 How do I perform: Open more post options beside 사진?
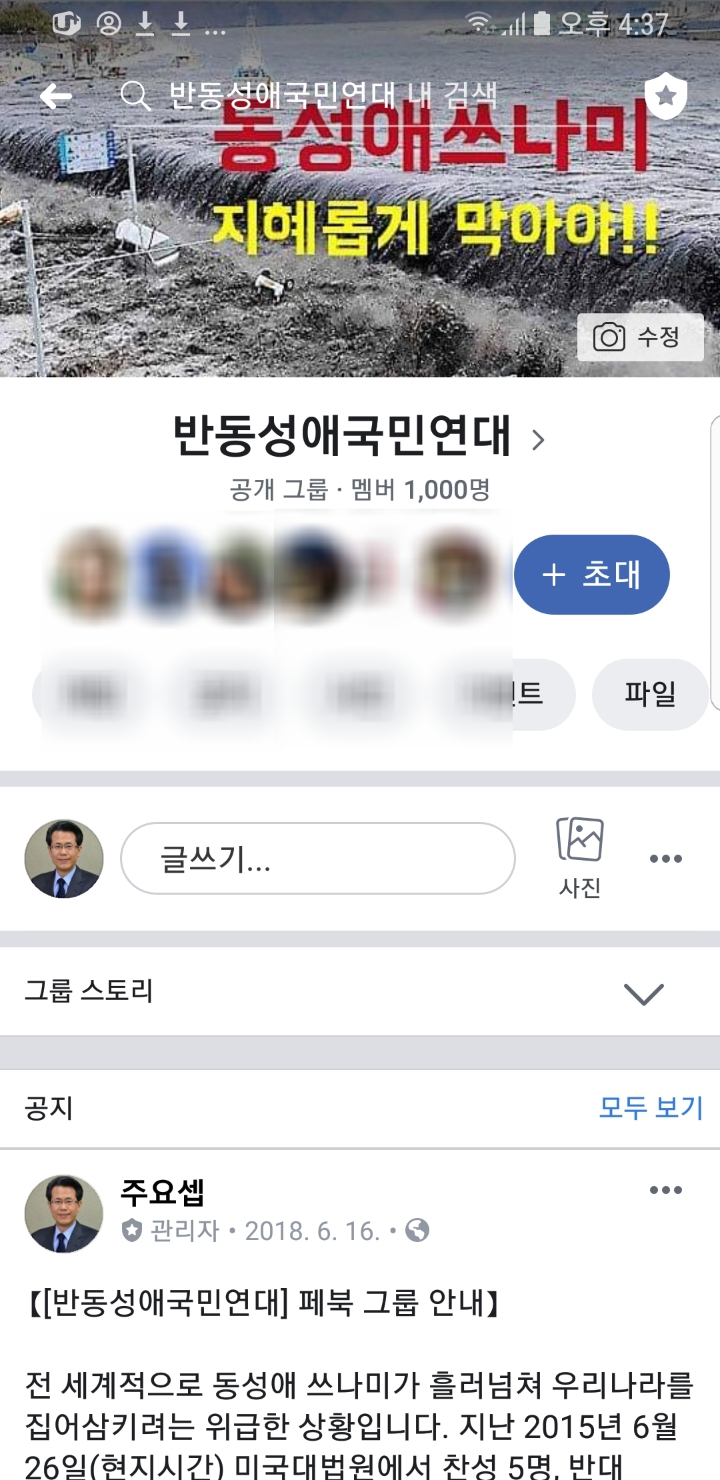[666, 858]
